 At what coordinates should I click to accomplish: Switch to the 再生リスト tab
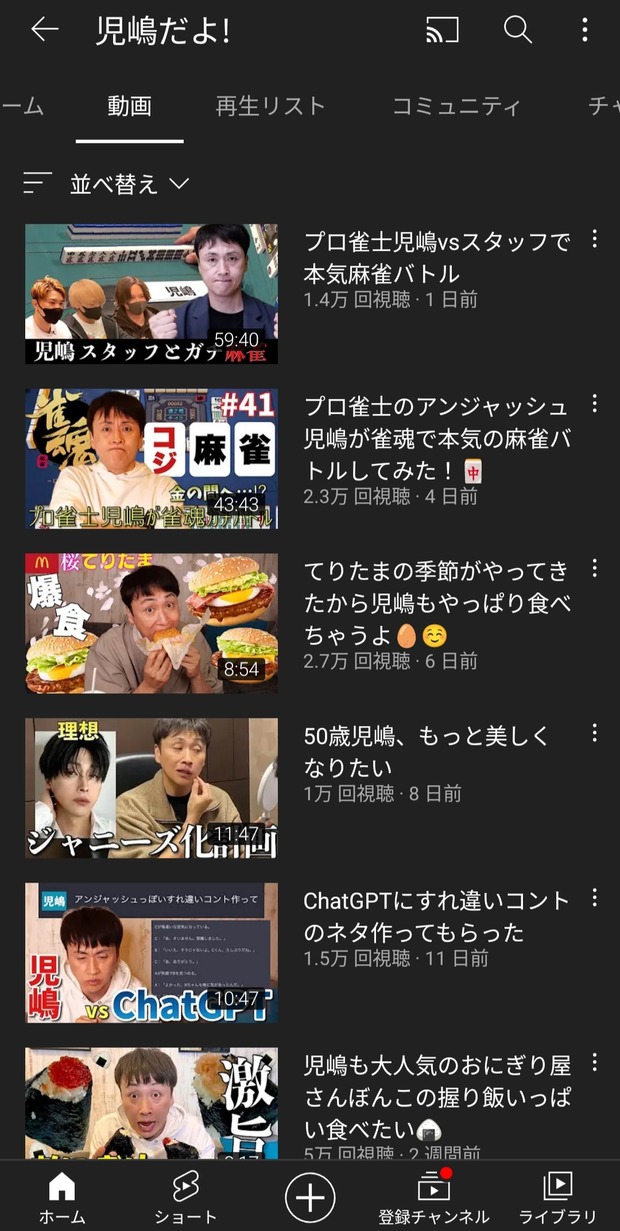(270, 106)
